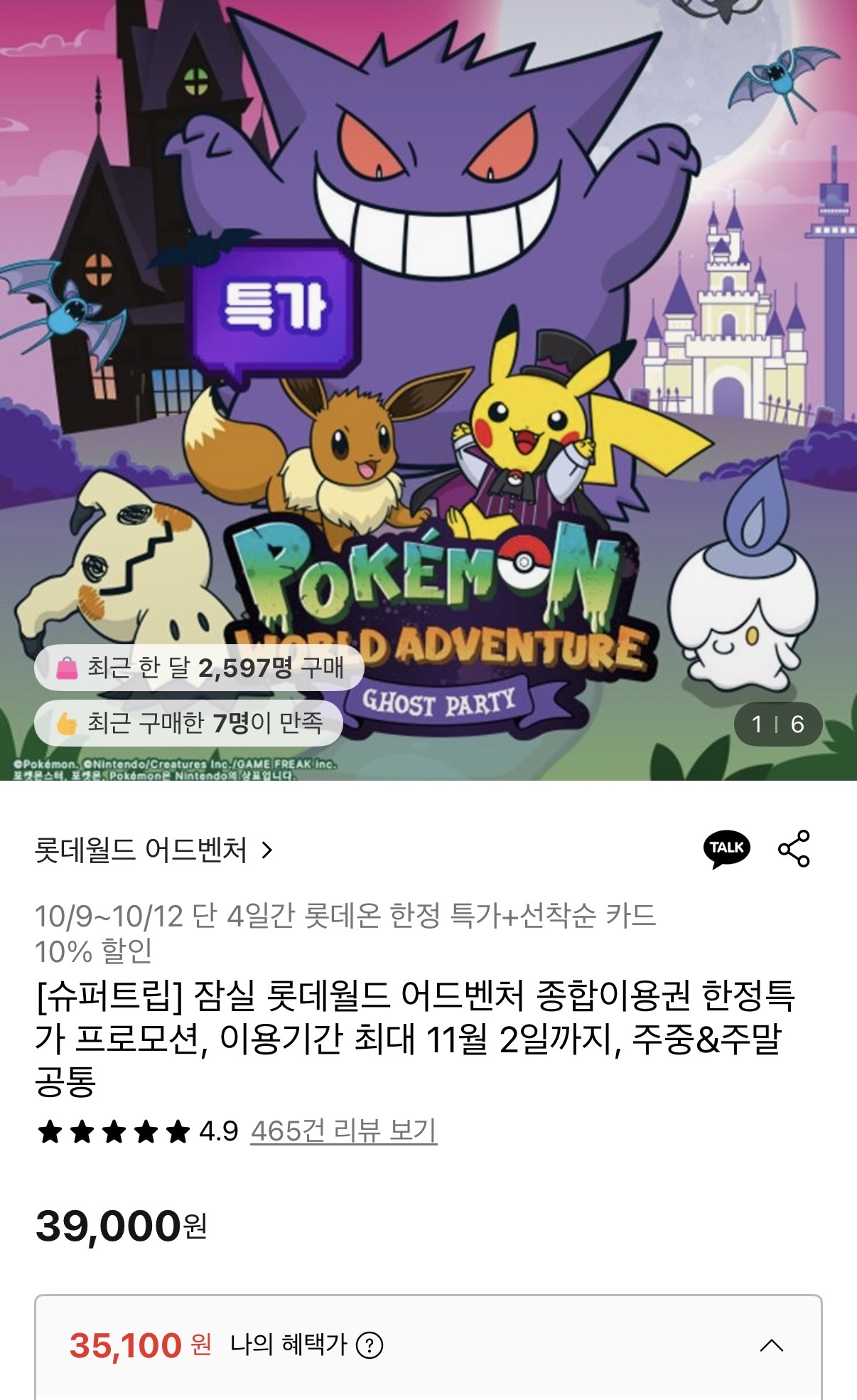Share via the KakaoTalk icon
857x1400 pixels.
click(726, 848)
